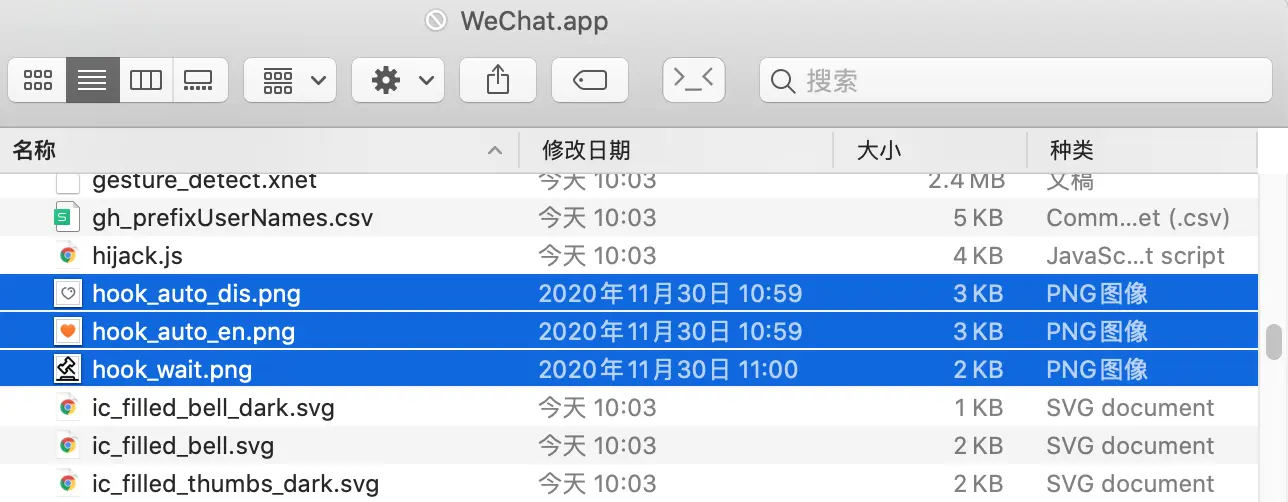Switch to column view
The height and width of the screenshot is (502, 1288).
pyautogui.click(x=146, y=81)
